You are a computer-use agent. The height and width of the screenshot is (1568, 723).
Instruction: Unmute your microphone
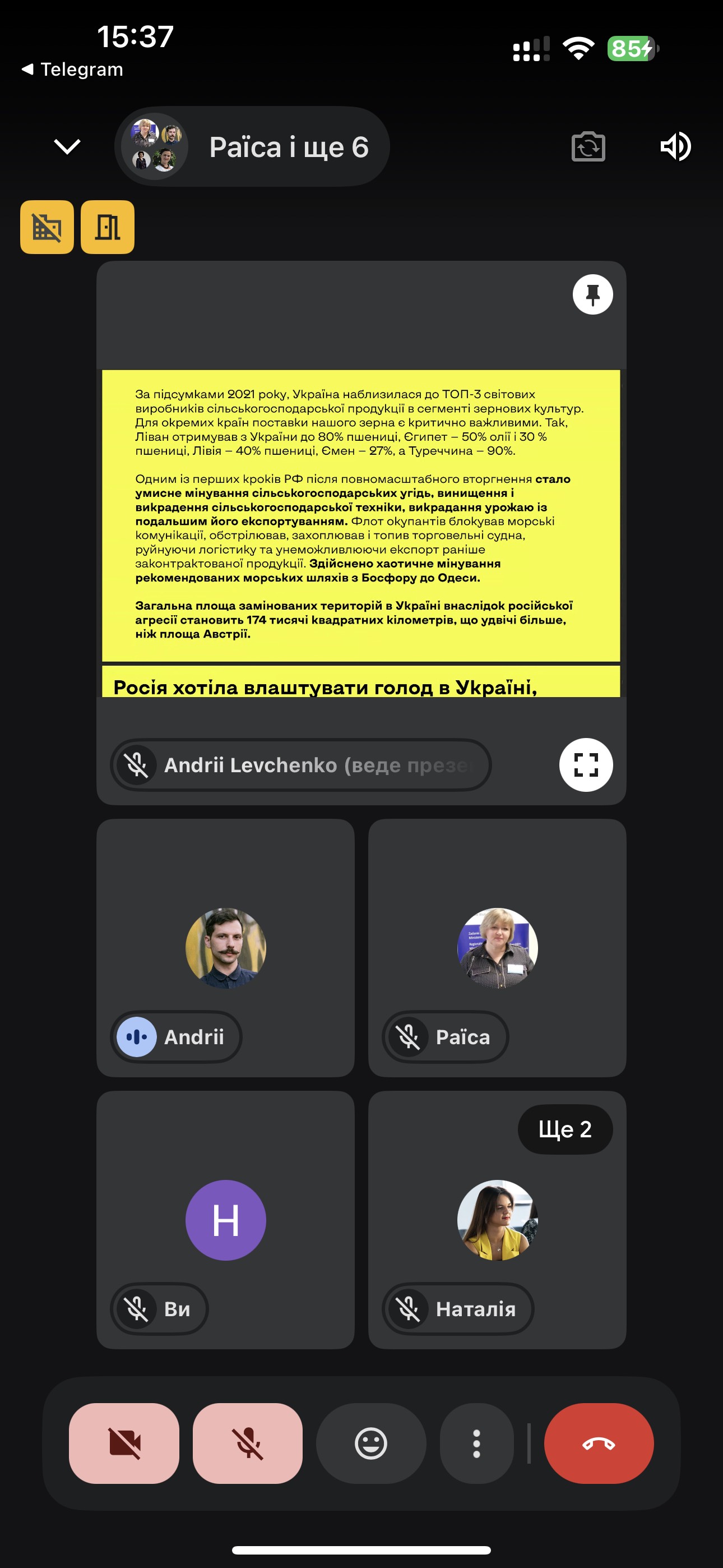[248, 1443]
